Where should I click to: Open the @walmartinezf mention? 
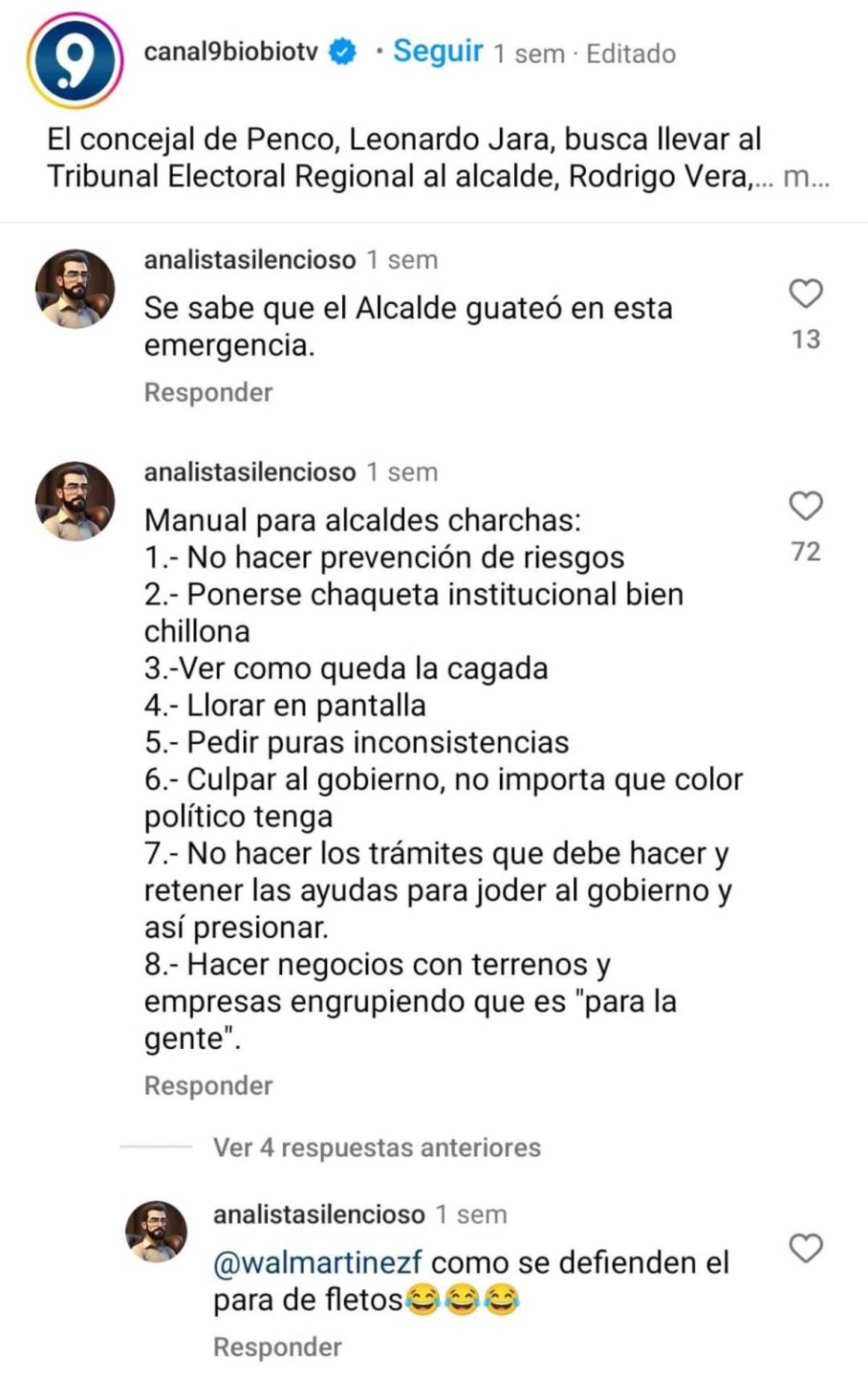point(317,1263)
